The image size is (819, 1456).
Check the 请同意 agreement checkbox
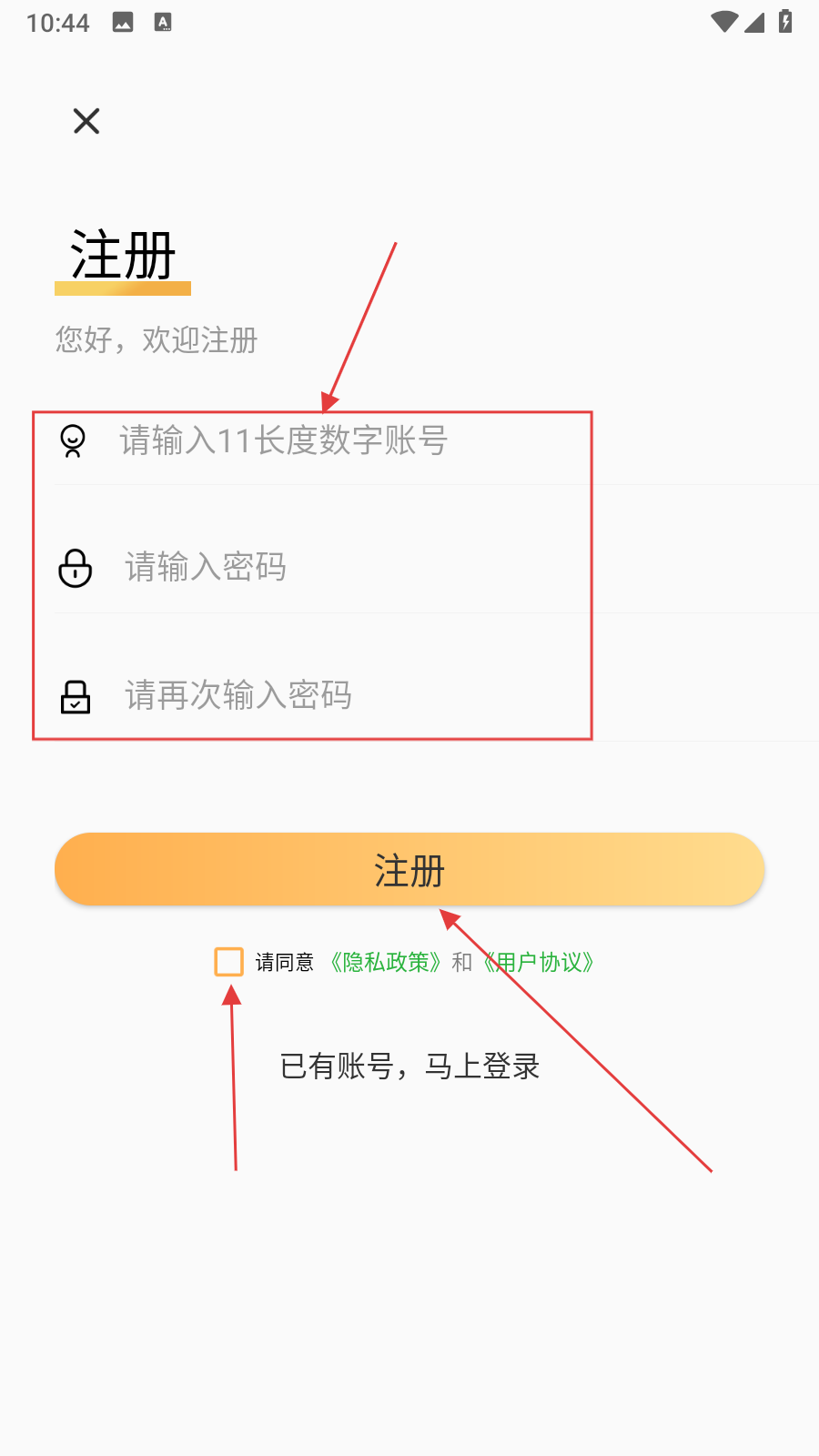(x=228, y=962)
